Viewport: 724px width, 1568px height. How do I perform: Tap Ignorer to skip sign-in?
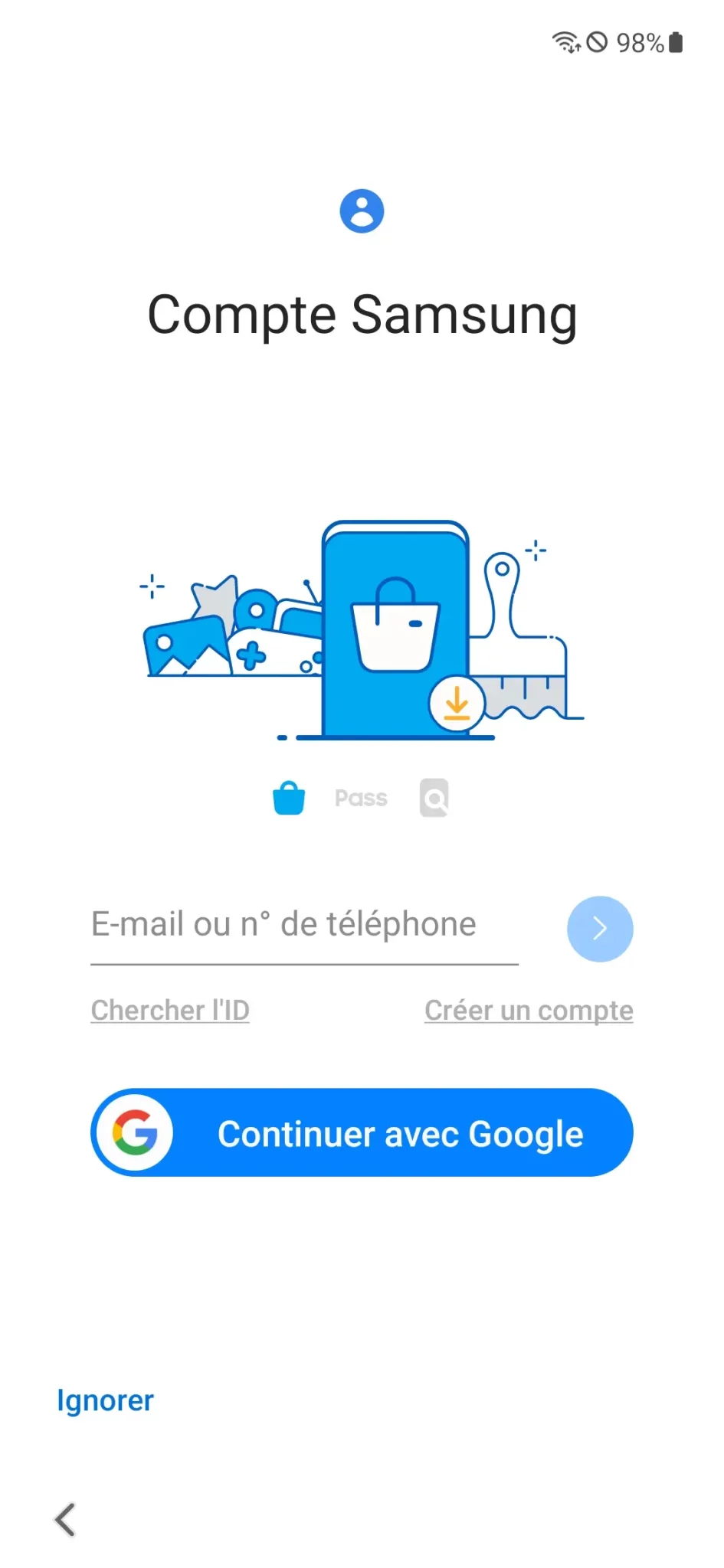(x=105, y=1400)
